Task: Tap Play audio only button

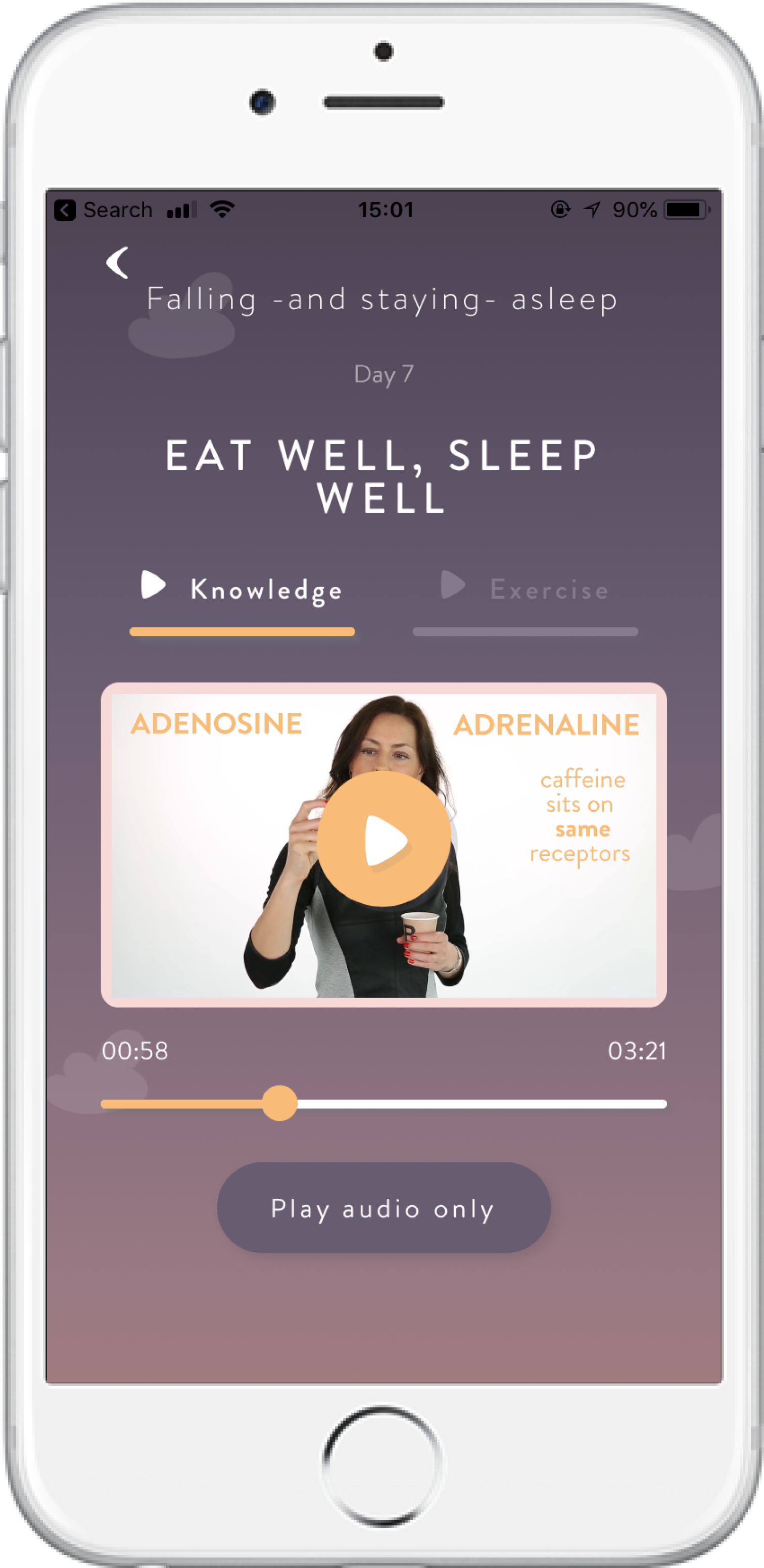Action: tap(384, 1208)
